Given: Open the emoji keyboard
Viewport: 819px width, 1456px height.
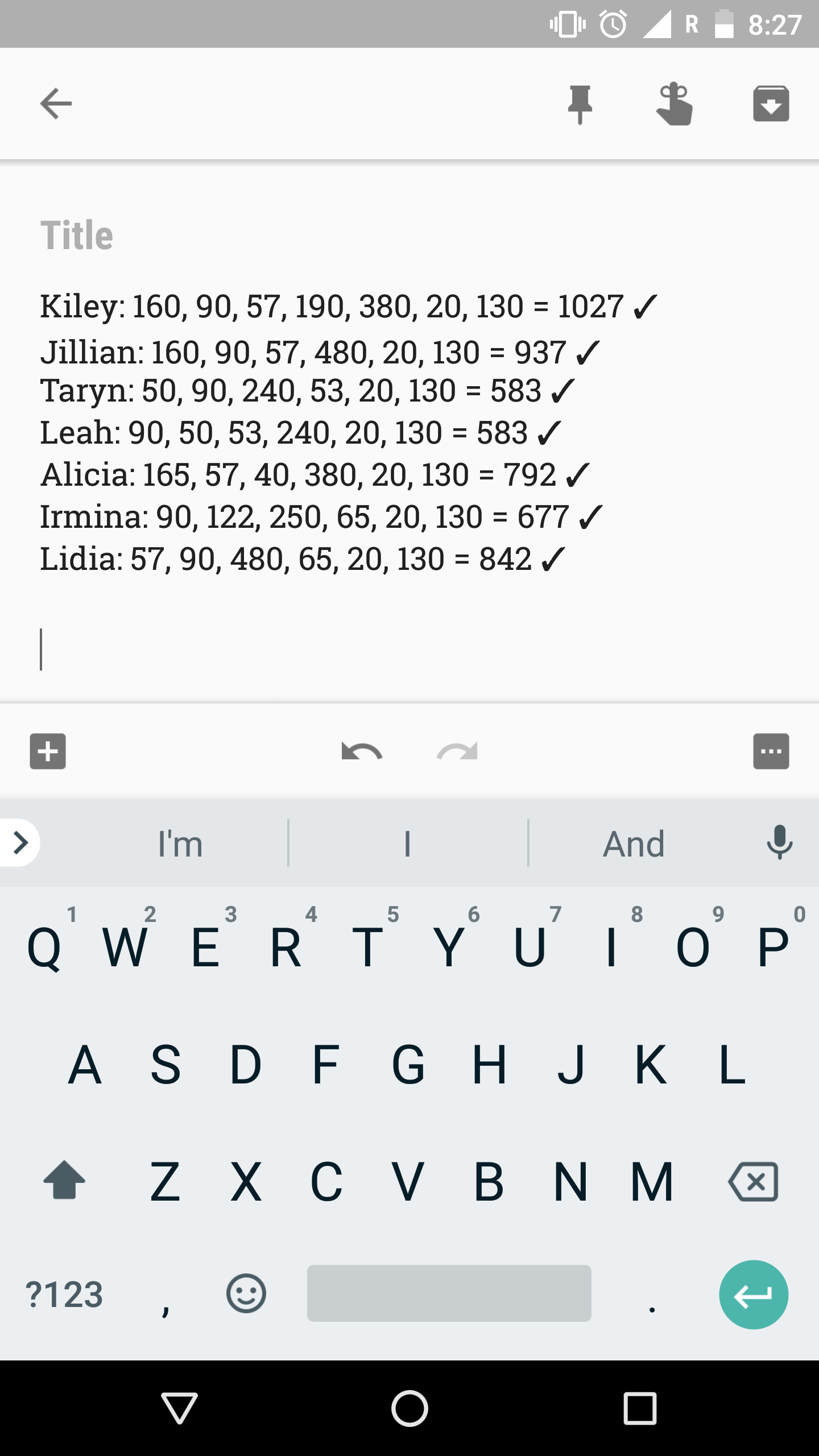Looking at the screenshot, I should pyautogui.click(x=246, y=1293).
